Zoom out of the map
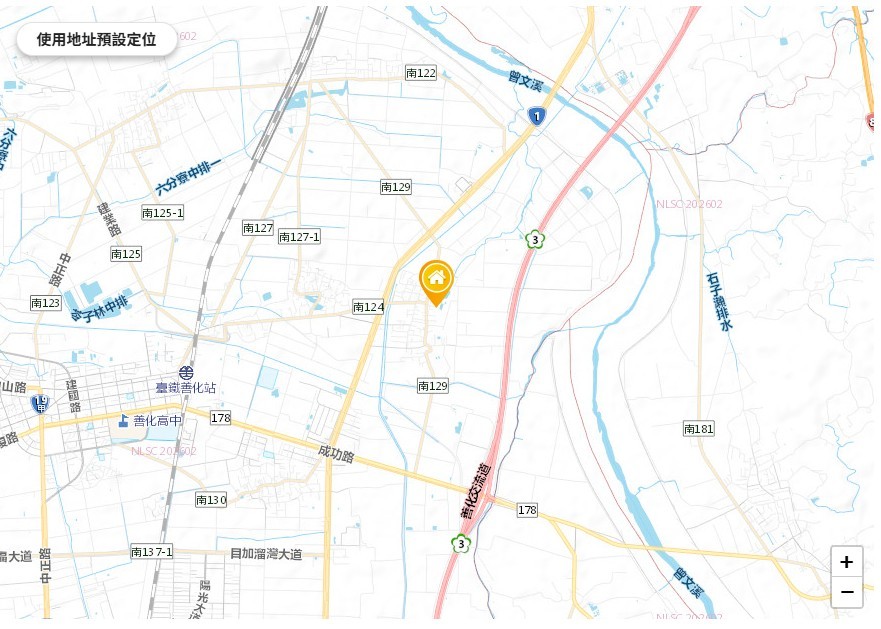The height and width of the screenshot is (629, 881). 846,592
